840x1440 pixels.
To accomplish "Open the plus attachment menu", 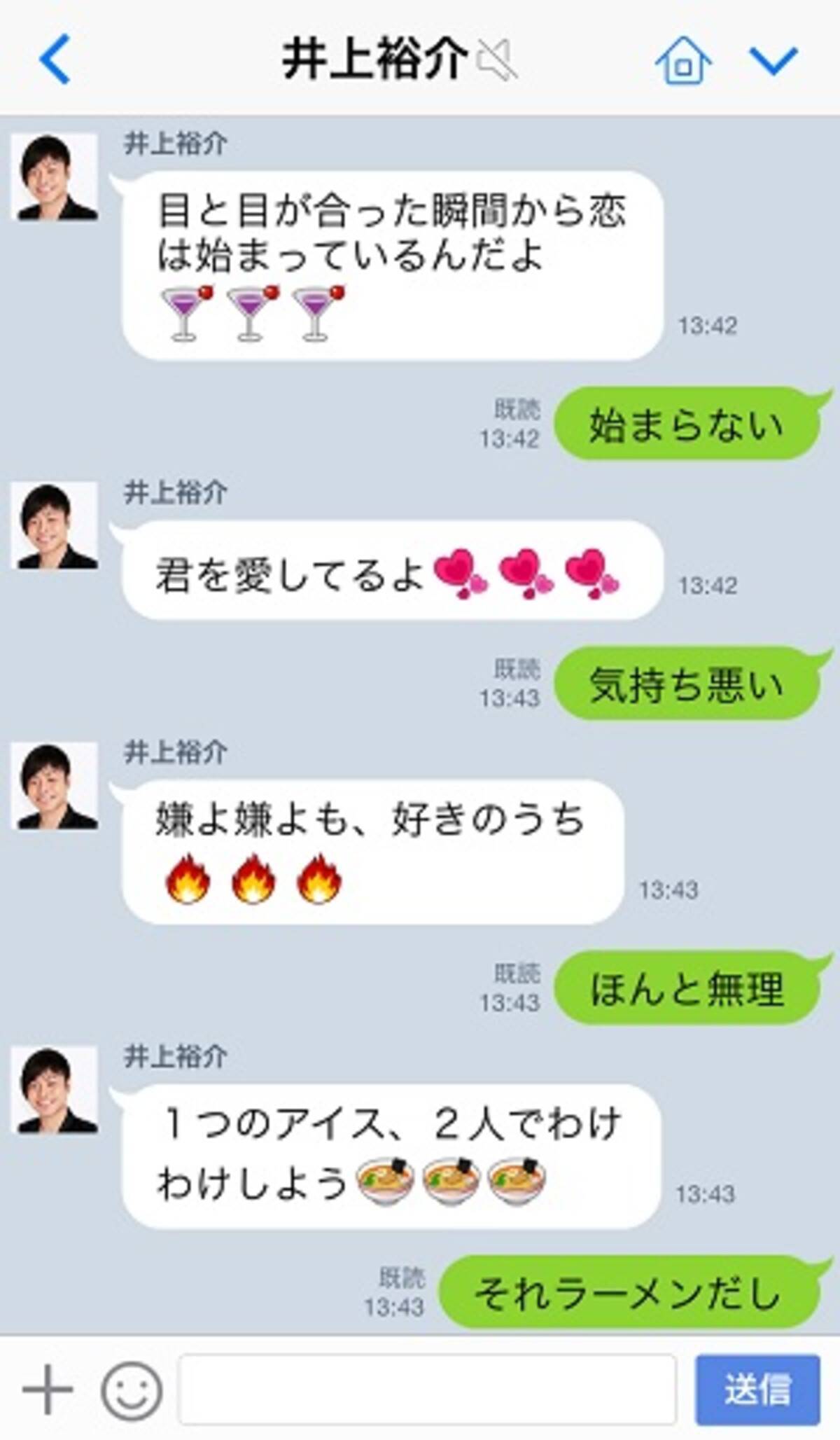I will pos(48,1389).
